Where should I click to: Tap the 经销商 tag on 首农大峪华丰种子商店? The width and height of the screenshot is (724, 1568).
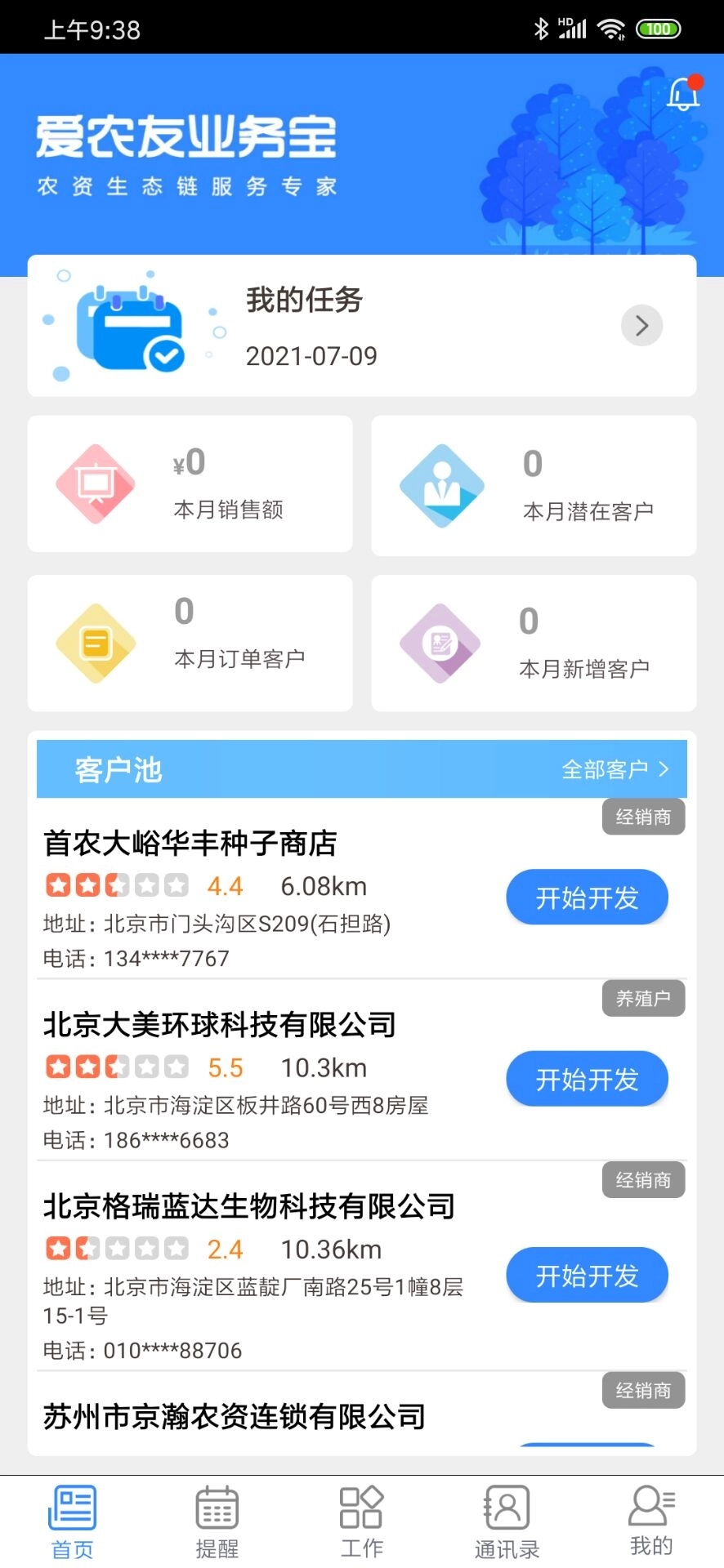coord(643,816)
